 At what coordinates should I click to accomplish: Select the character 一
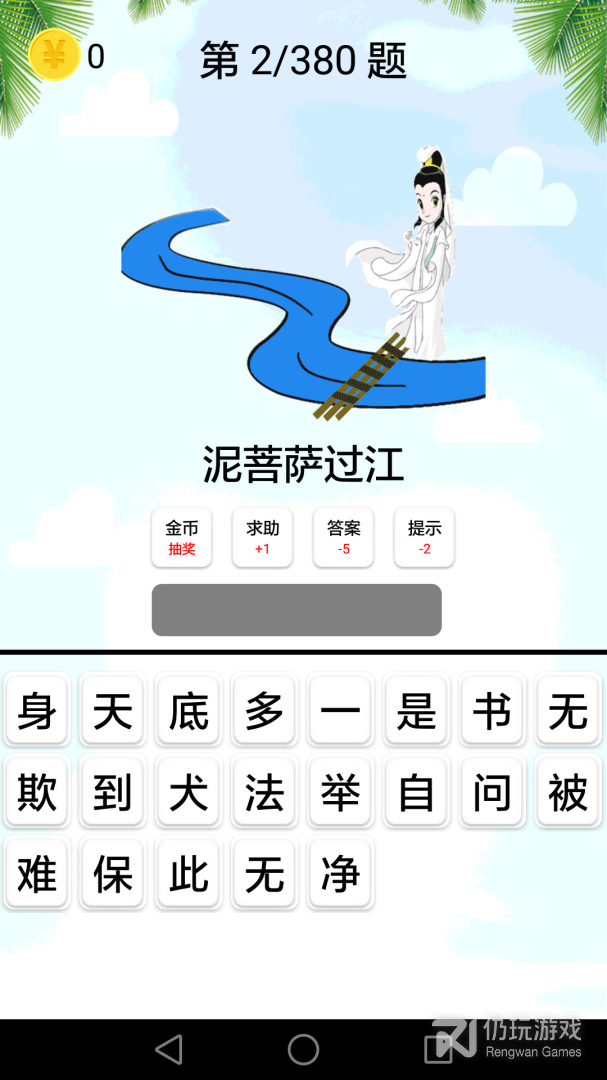pos(341,712)
